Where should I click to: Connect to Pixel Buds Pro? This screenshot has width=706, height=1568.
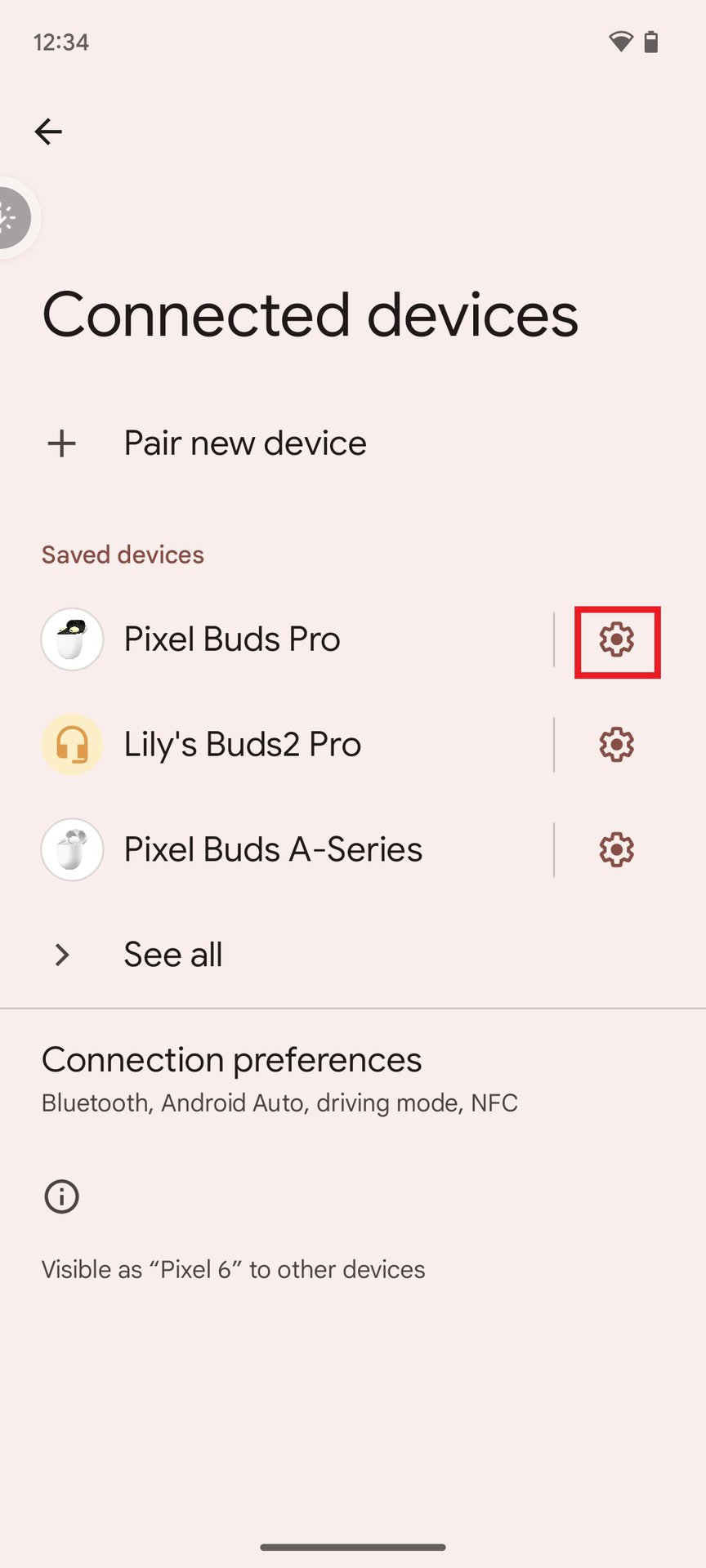point(232,639)
